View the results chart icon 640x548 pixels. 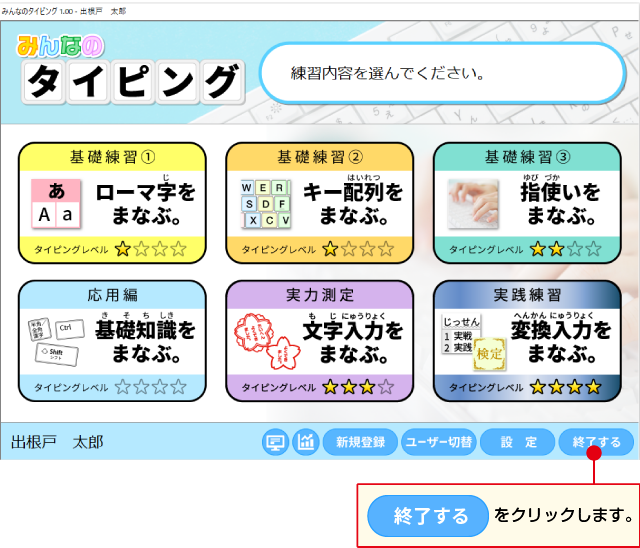coord(305,442)
